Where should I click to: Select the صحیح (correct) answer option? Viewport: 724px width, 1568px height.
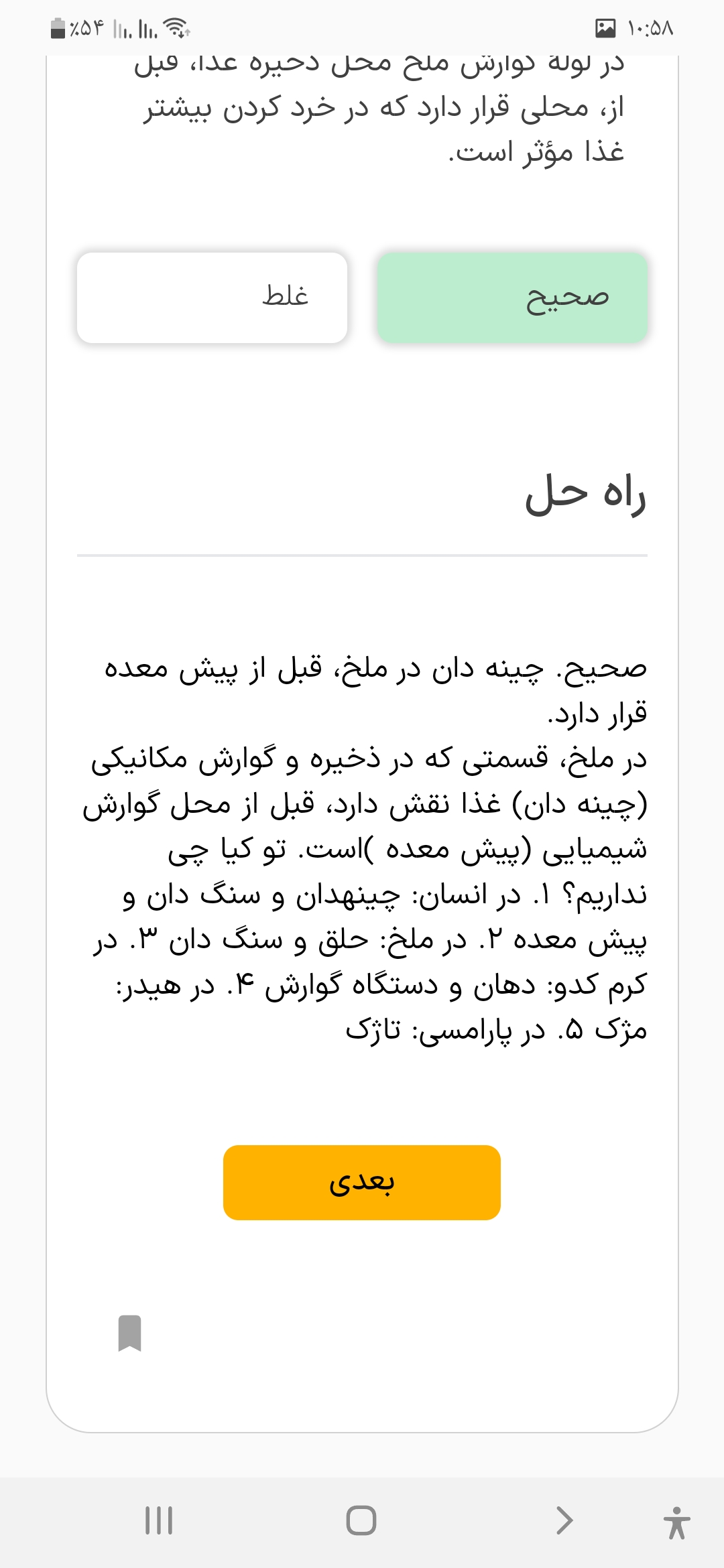pos(512,298)
